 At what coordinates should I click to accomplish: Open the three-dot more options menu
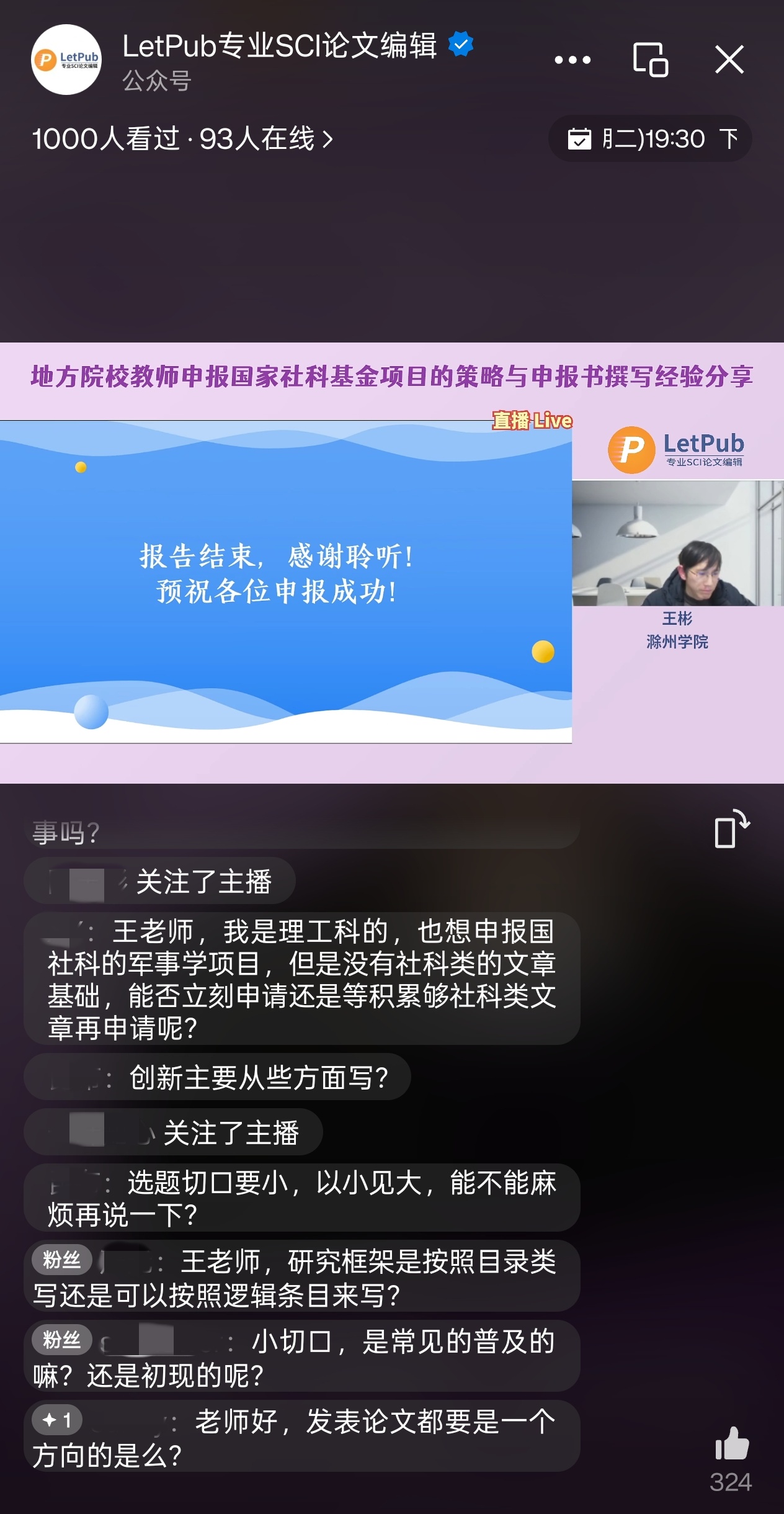[572, 60]
